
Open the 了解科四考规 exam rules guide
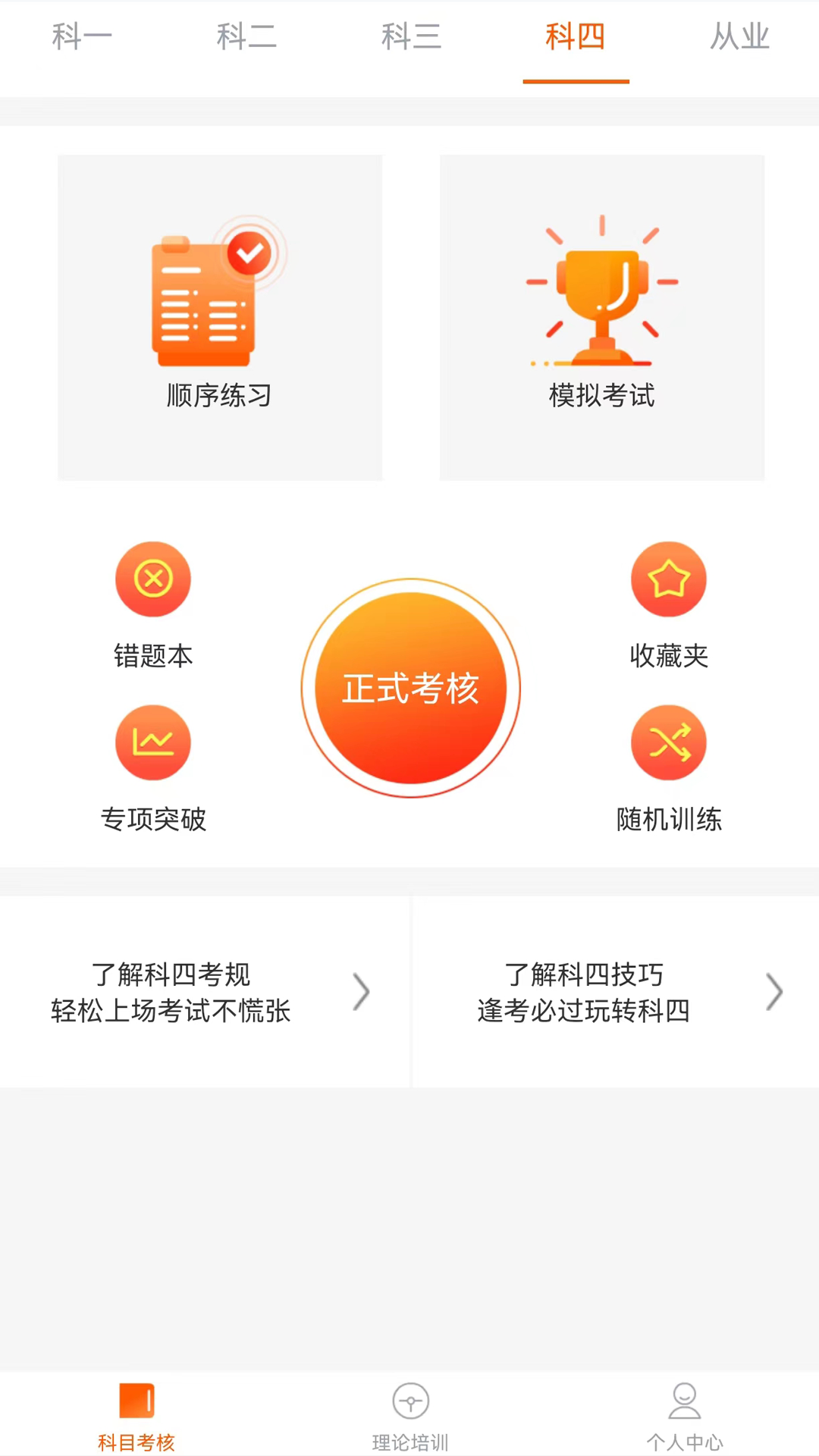pyautogui.click(x=205, y=992)
